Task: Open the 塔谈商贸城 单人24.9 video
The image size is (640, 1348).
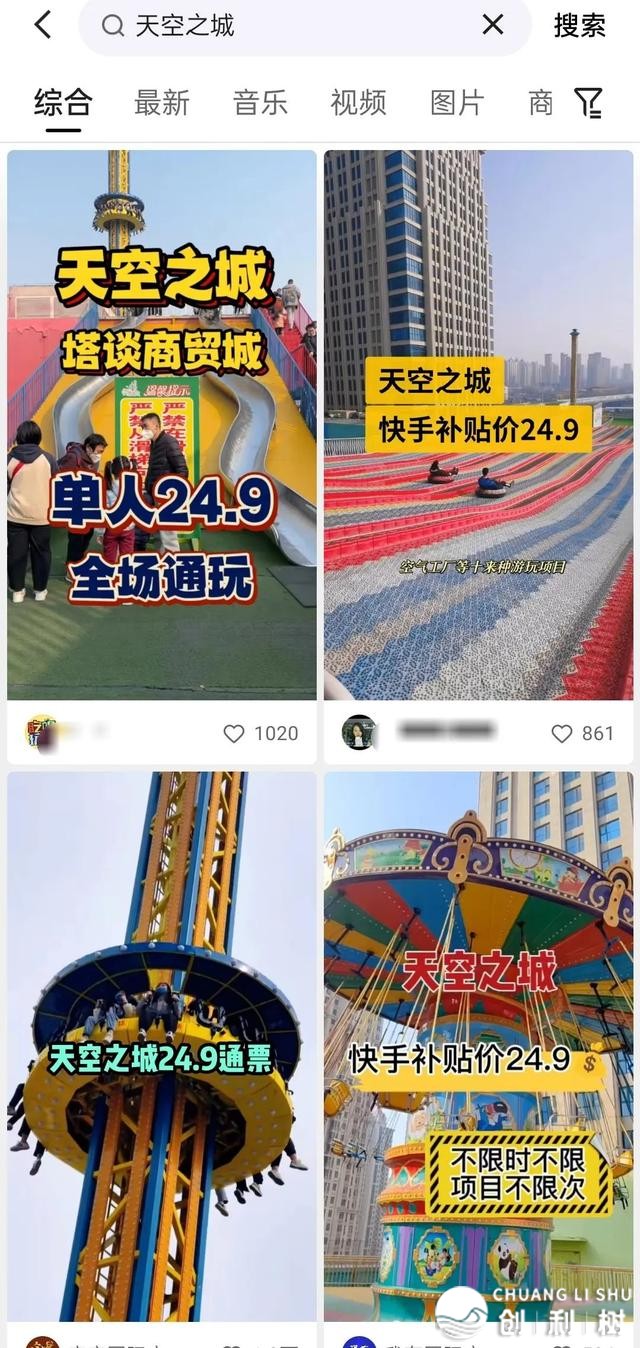Action: [162, 425]
